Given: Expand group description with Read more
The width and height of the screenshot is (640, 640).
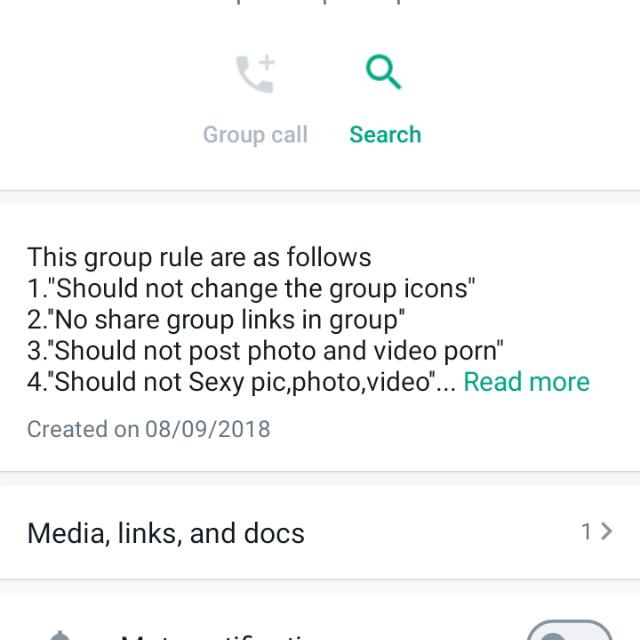Looking at the screenshot, I should (526, 382).
